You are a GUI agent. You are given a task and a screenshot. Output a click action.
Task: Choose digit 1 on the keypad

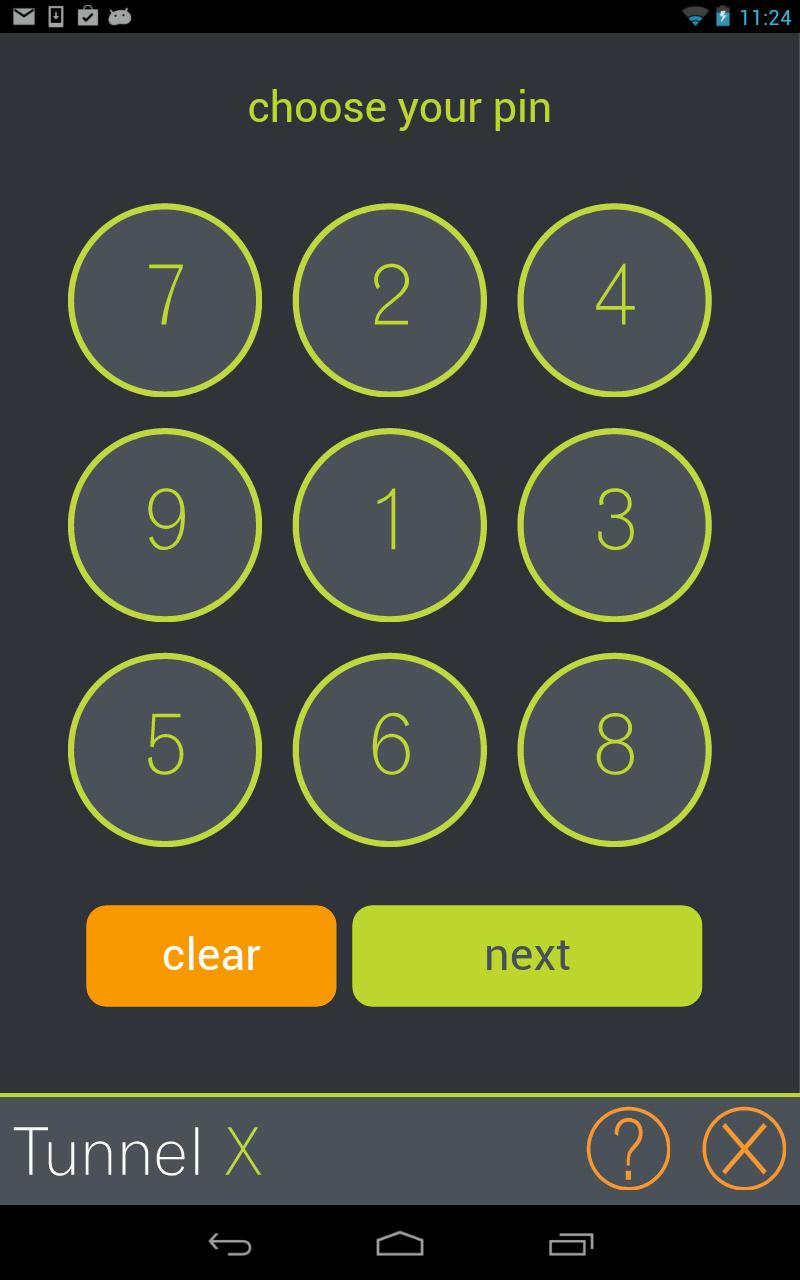[390, 525]
